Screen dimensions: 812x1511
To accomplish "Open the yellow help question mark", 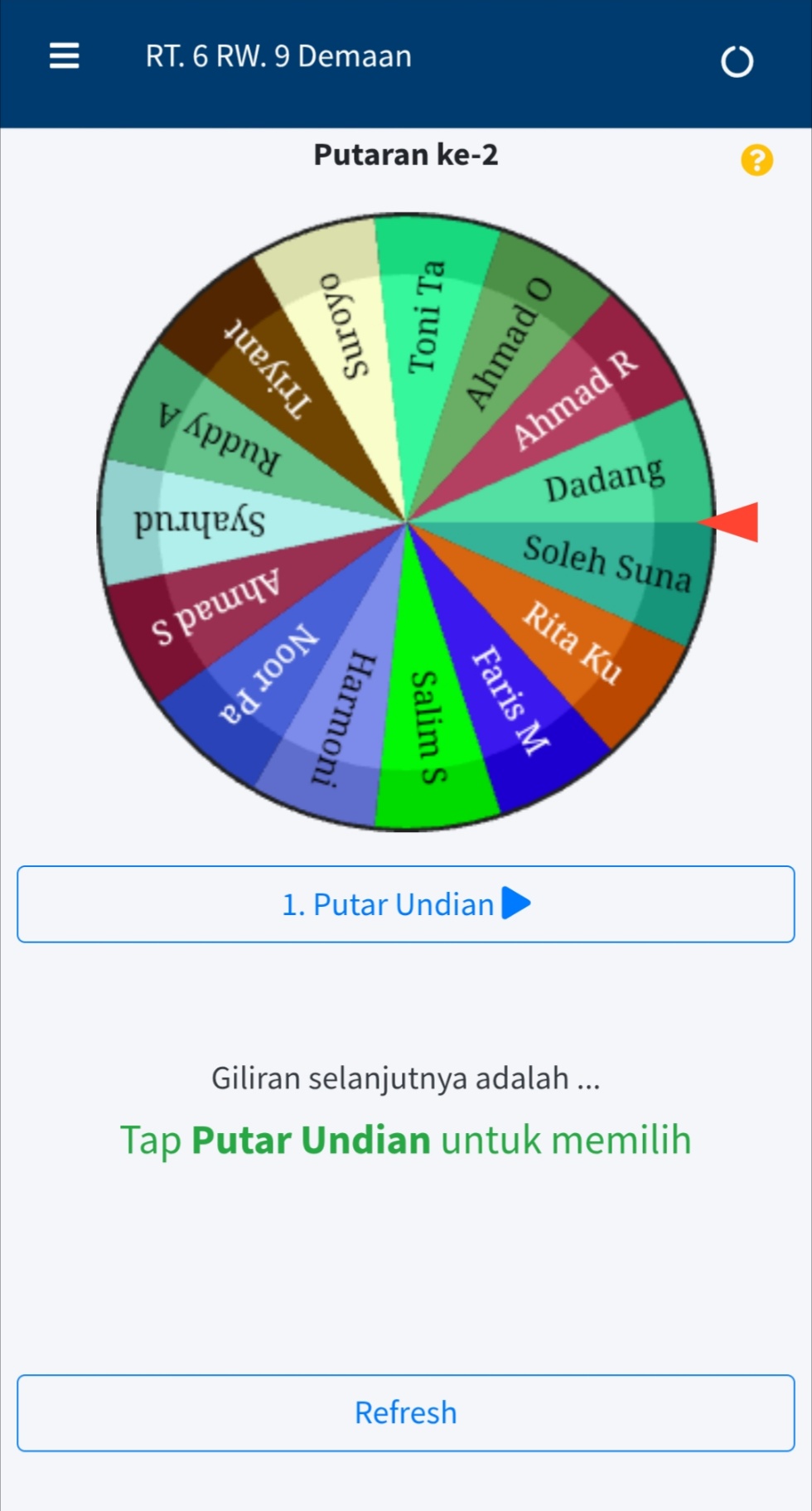I will click(756, 159).
